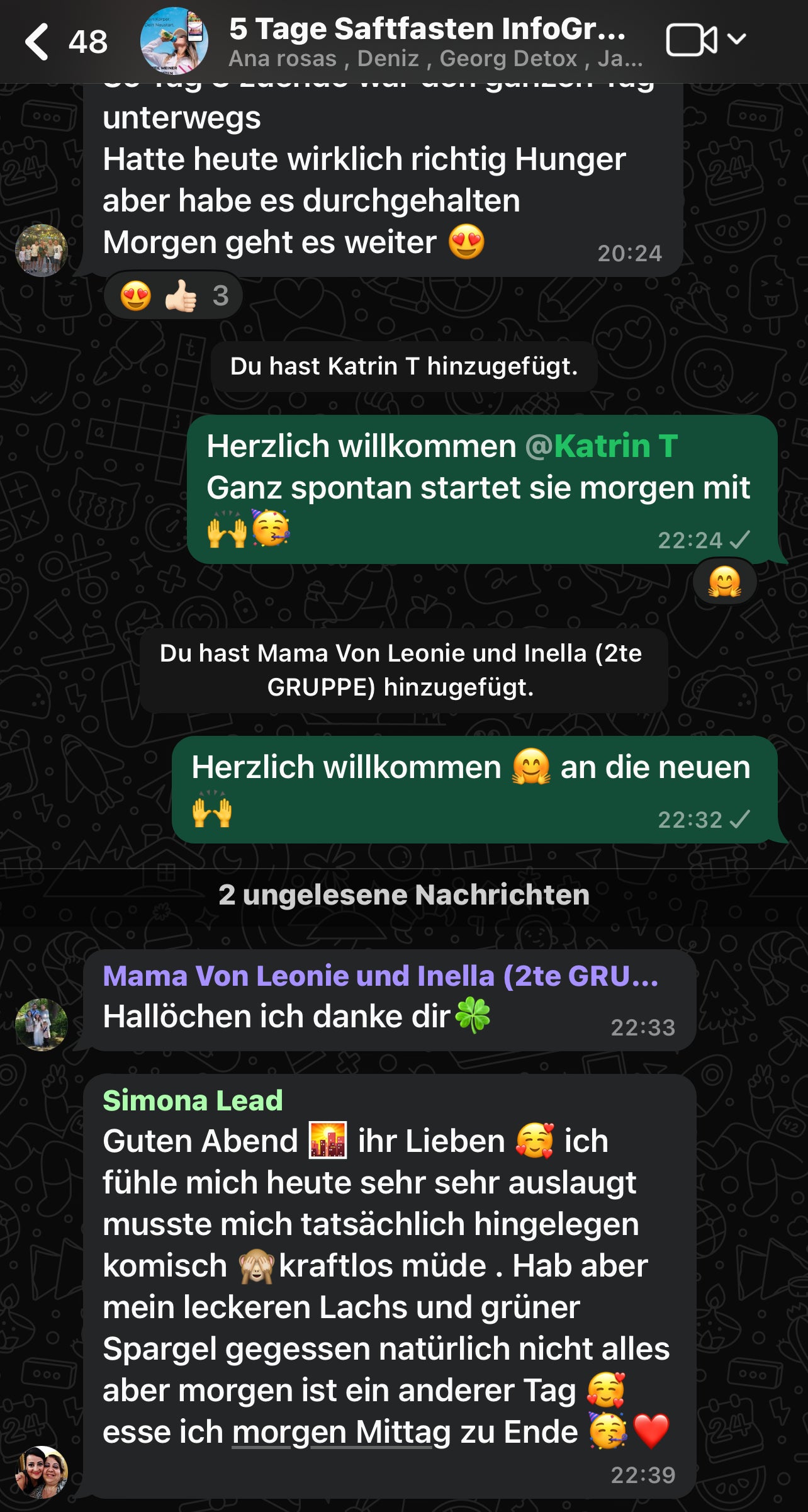The image size is (808, 1512).
Task: Go back to the chat list
Action: 38,42
